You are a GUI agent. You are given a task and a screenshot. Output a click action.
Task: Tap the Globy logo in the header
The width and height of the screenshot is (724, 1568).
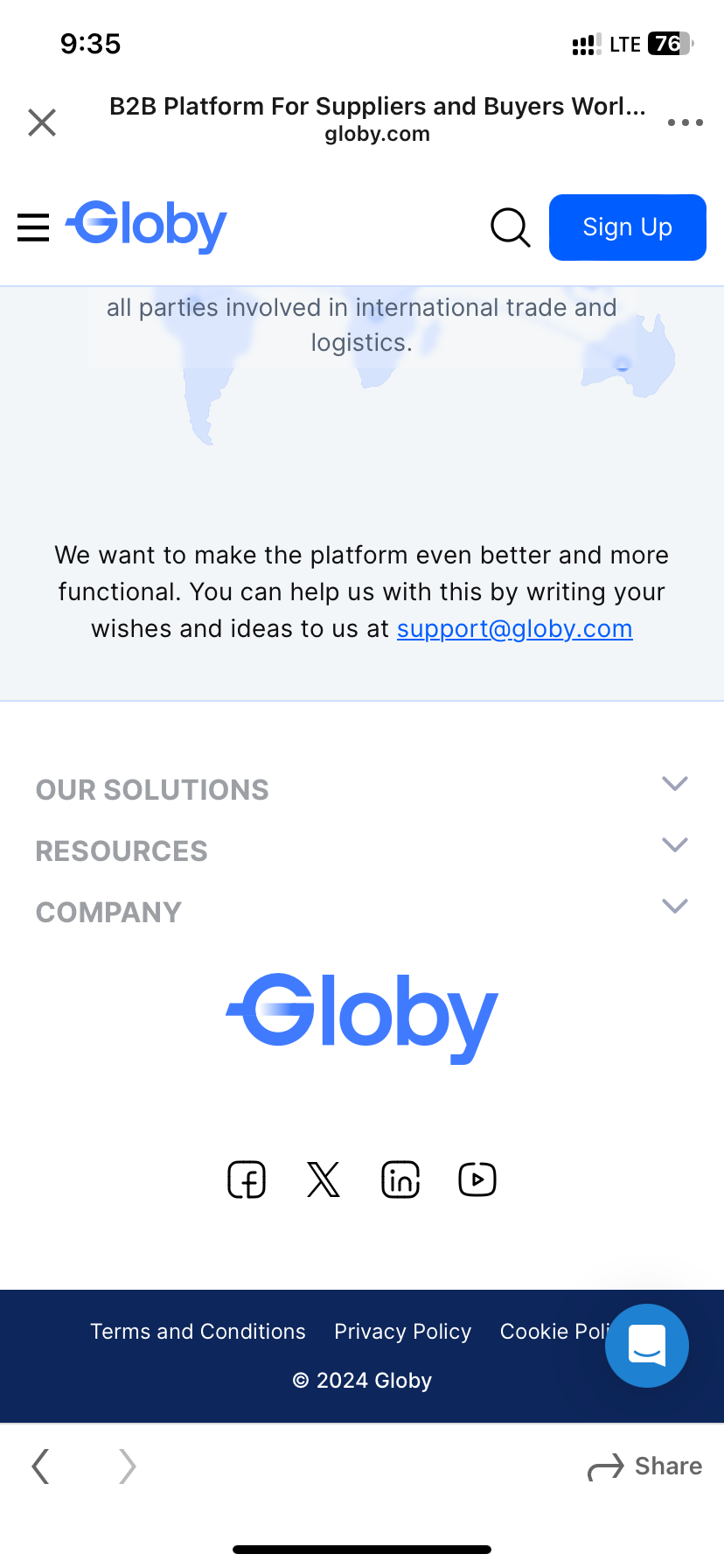coord(146,226)
